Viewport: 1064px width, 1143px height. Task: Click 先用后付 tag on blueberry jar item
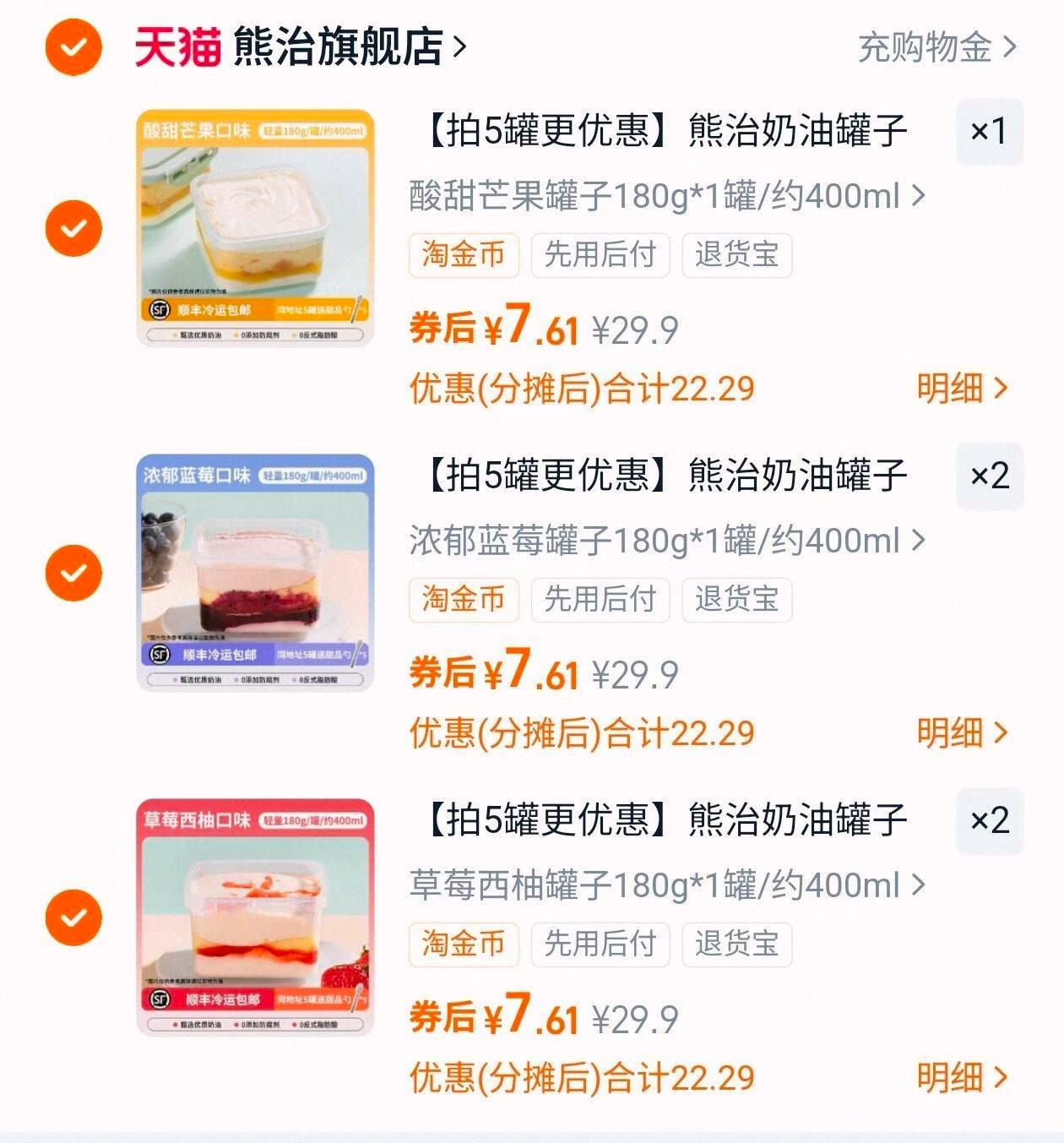pos(600,600)
